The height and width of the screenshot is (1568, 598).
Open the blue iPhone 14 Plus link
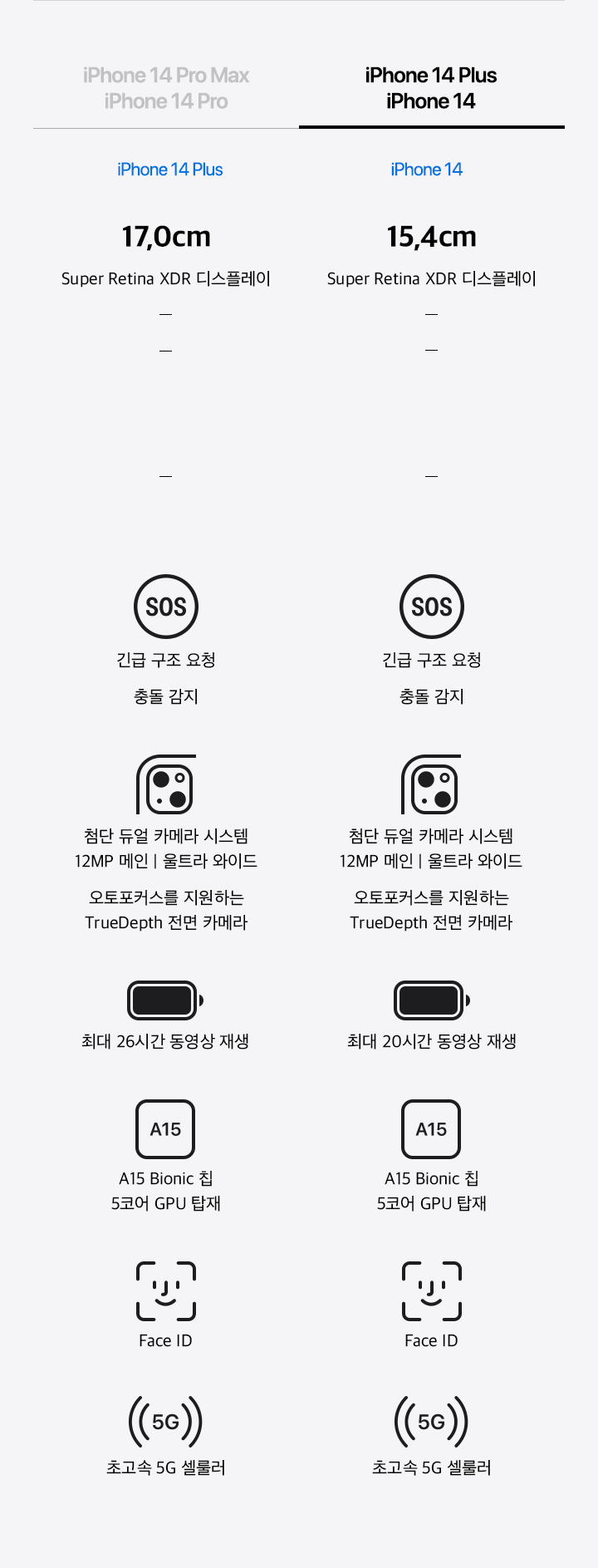pos(169,170)
